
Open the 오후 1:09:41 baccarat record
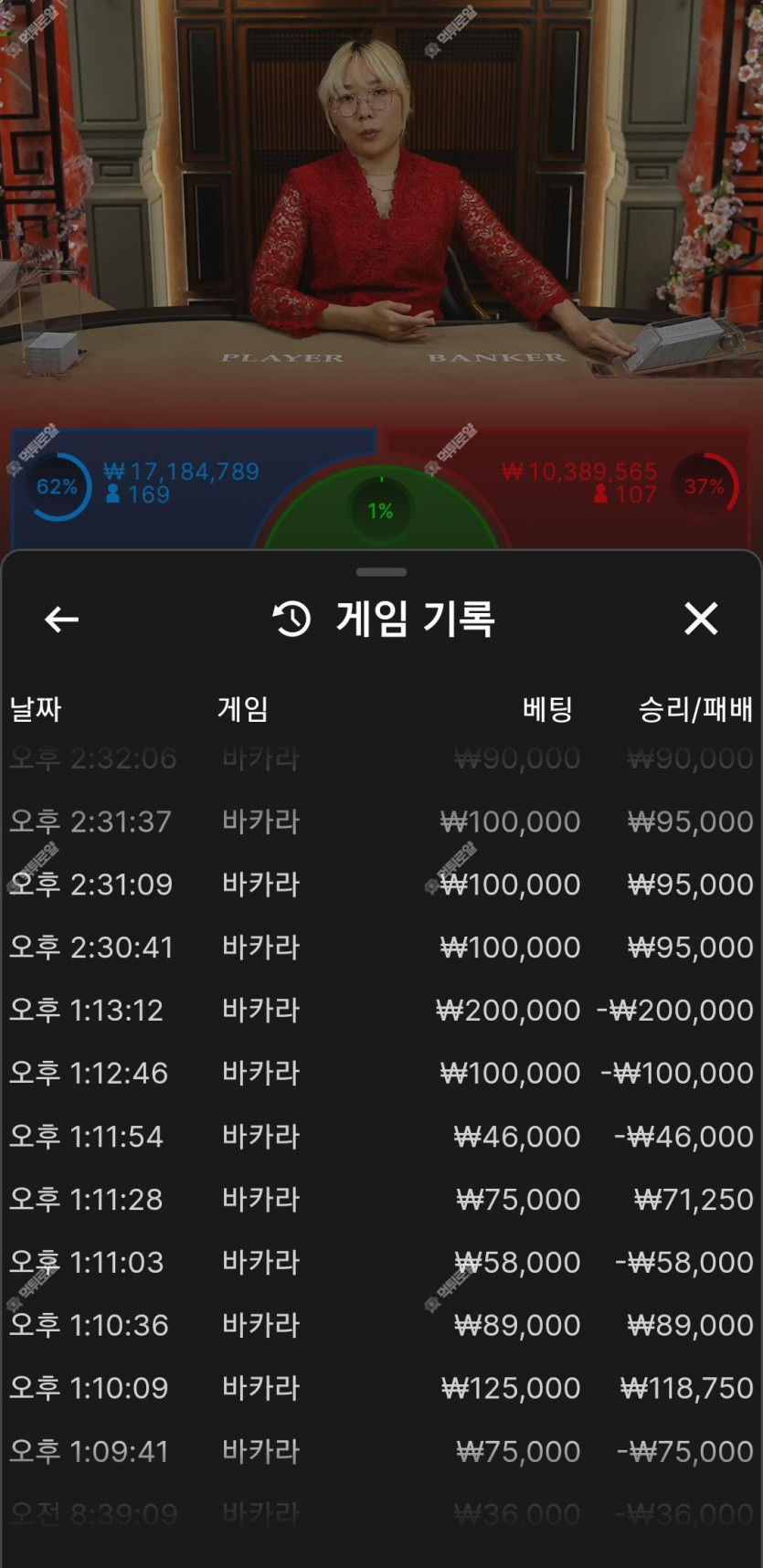pos(381,1451)
